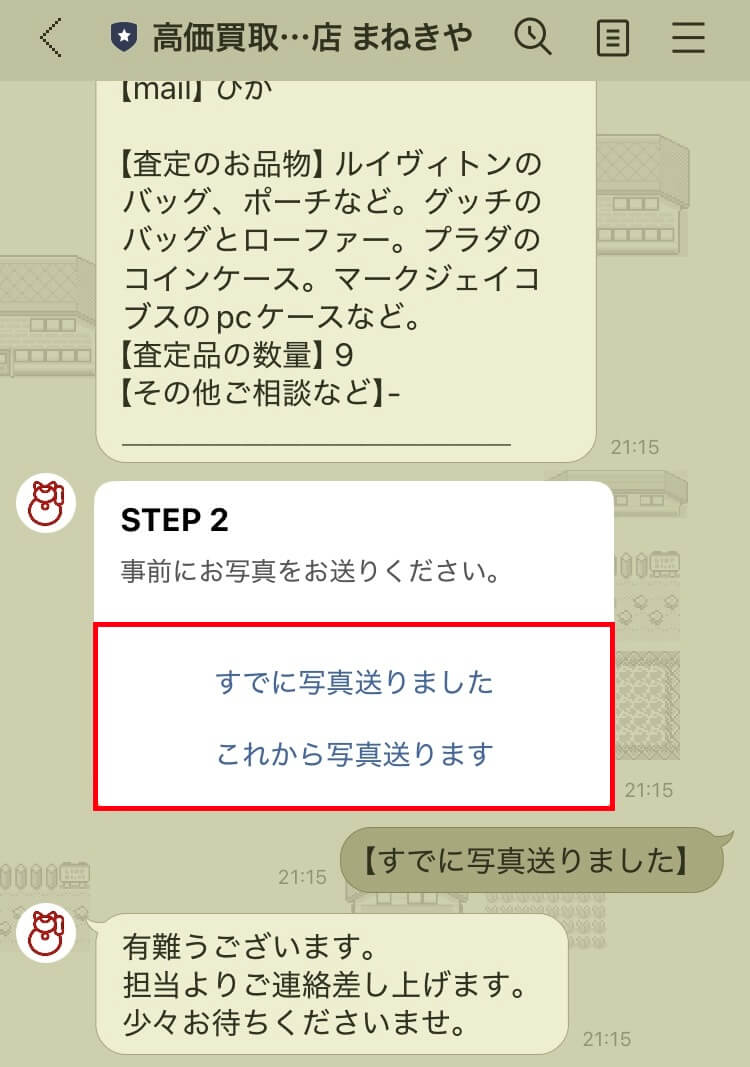
Task: Choose これから写真送ります option
Action: click(354, 754)
